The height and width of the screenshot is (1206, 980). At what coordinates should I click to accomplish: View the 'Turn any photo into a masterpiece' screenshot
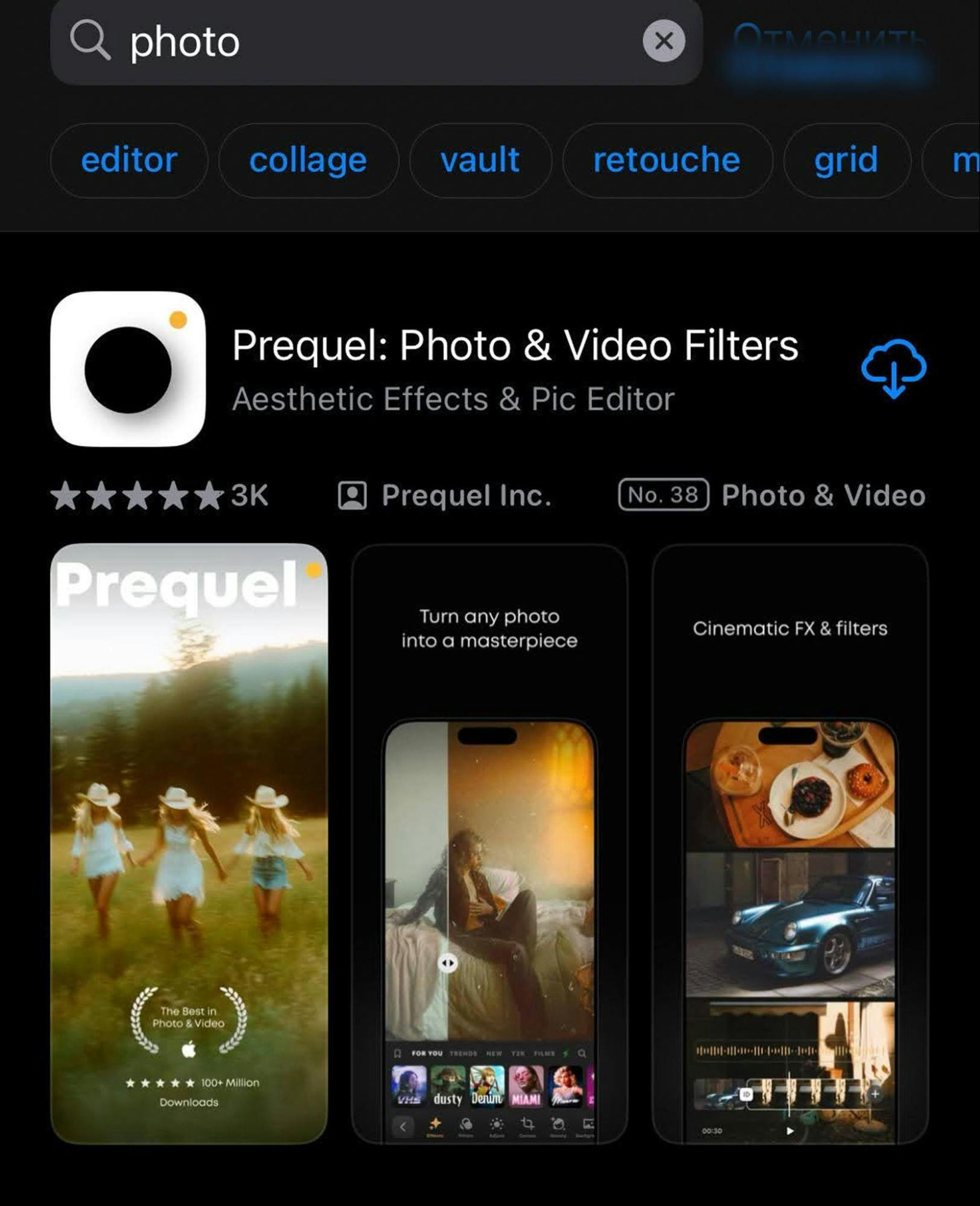(489, 843)
